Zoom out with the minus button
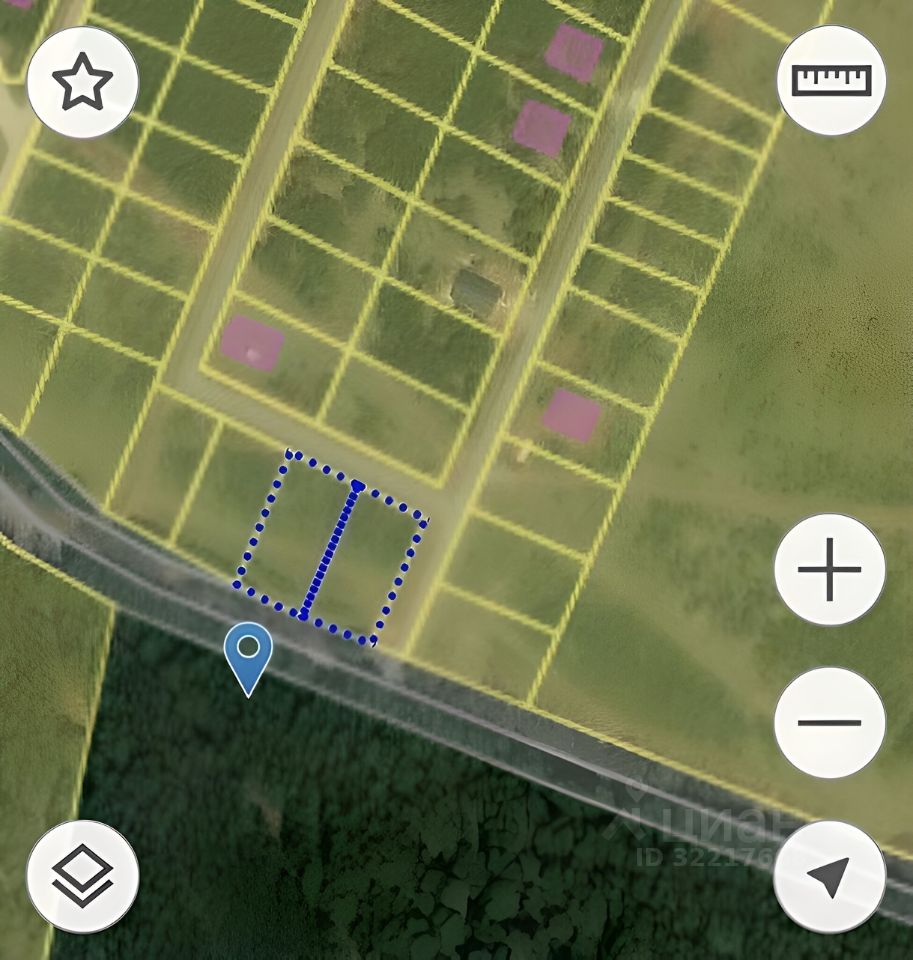 click(829, 722)
